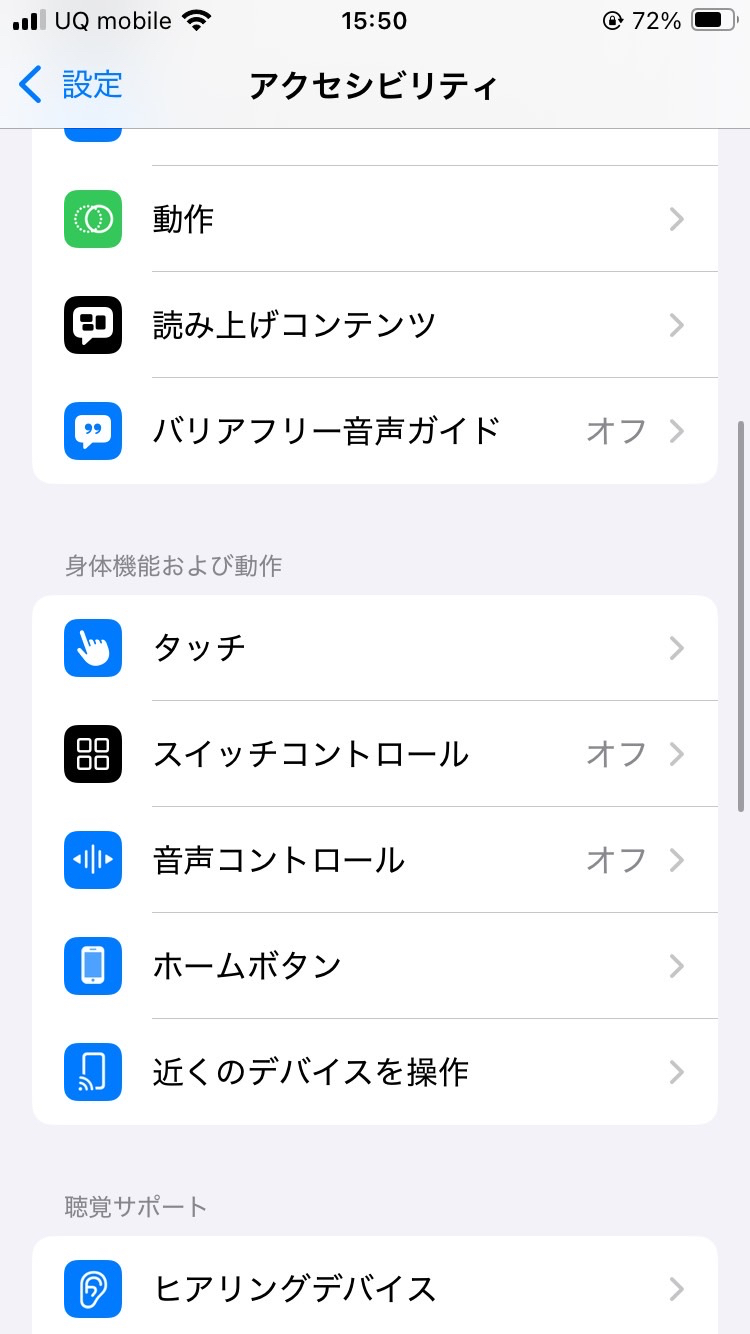Expand the タッチ settings chevron
The height and width of the screenshot is (1334, 750).
[677, 648]
